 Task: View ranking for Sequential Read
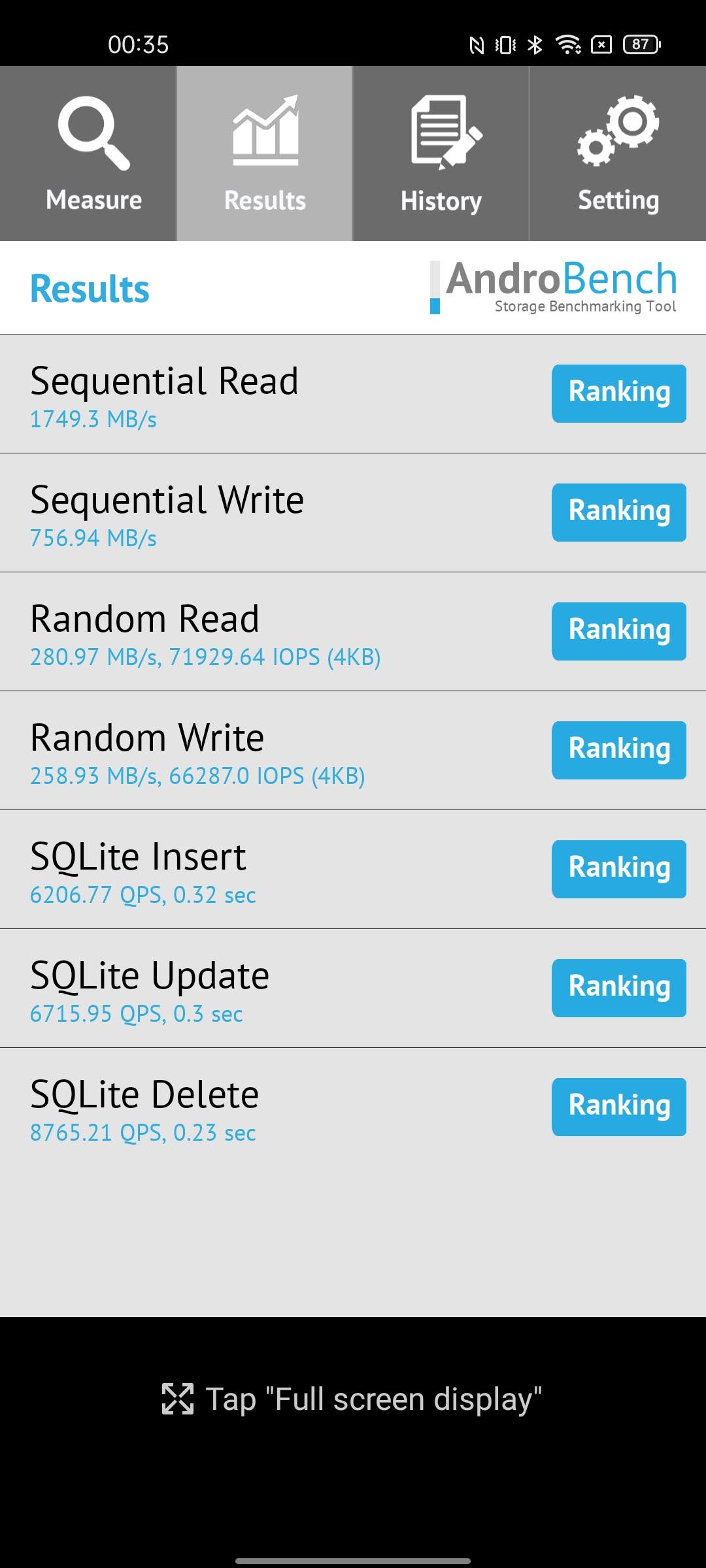coord(618,393)
